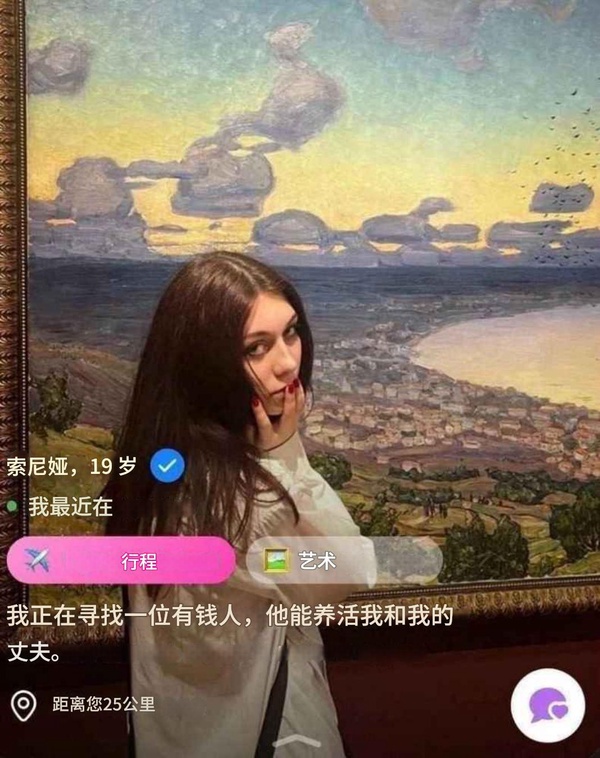Tap the 行程 travel interest chip
Image resolution: width=600 pixels, height=758 pixels.
121,560
